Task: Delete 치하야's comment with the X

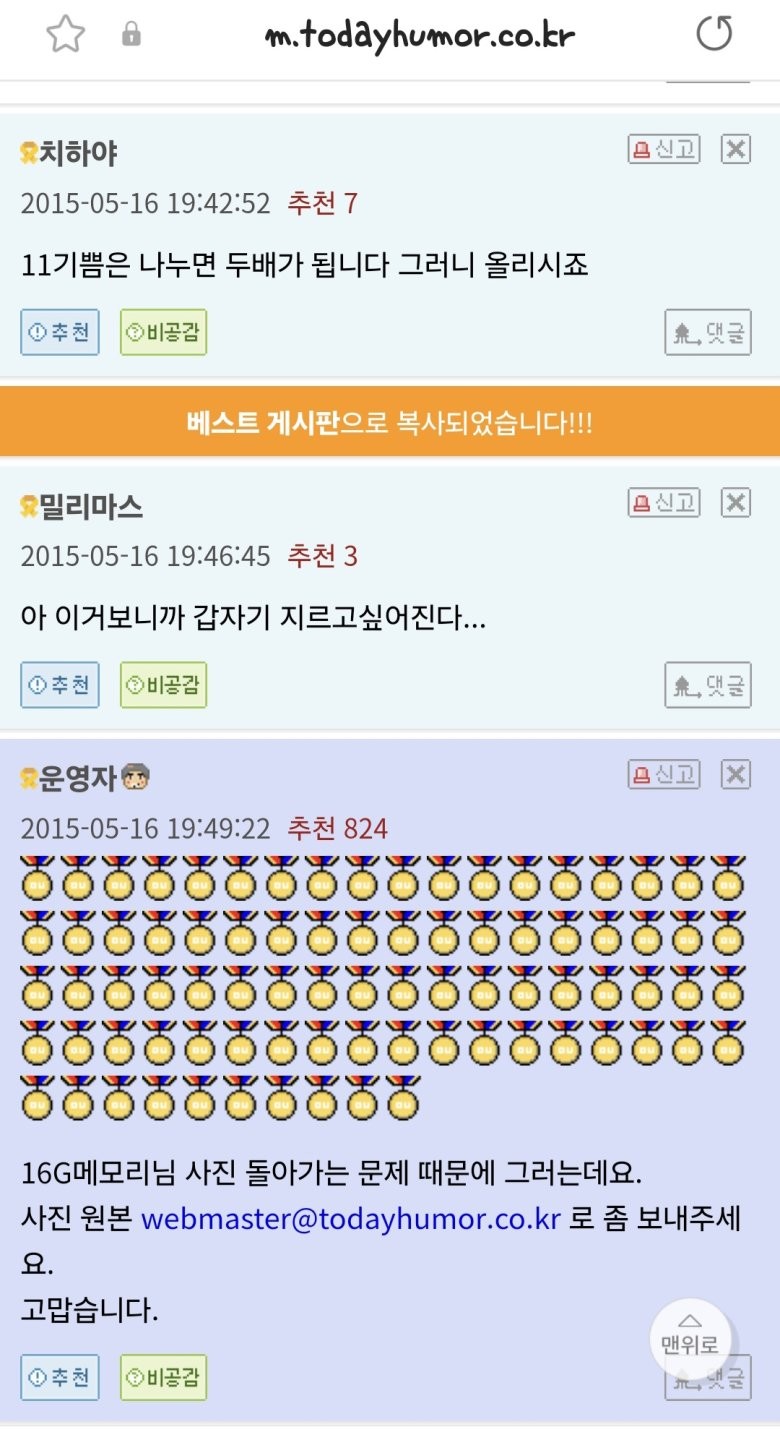Action: 736,150
